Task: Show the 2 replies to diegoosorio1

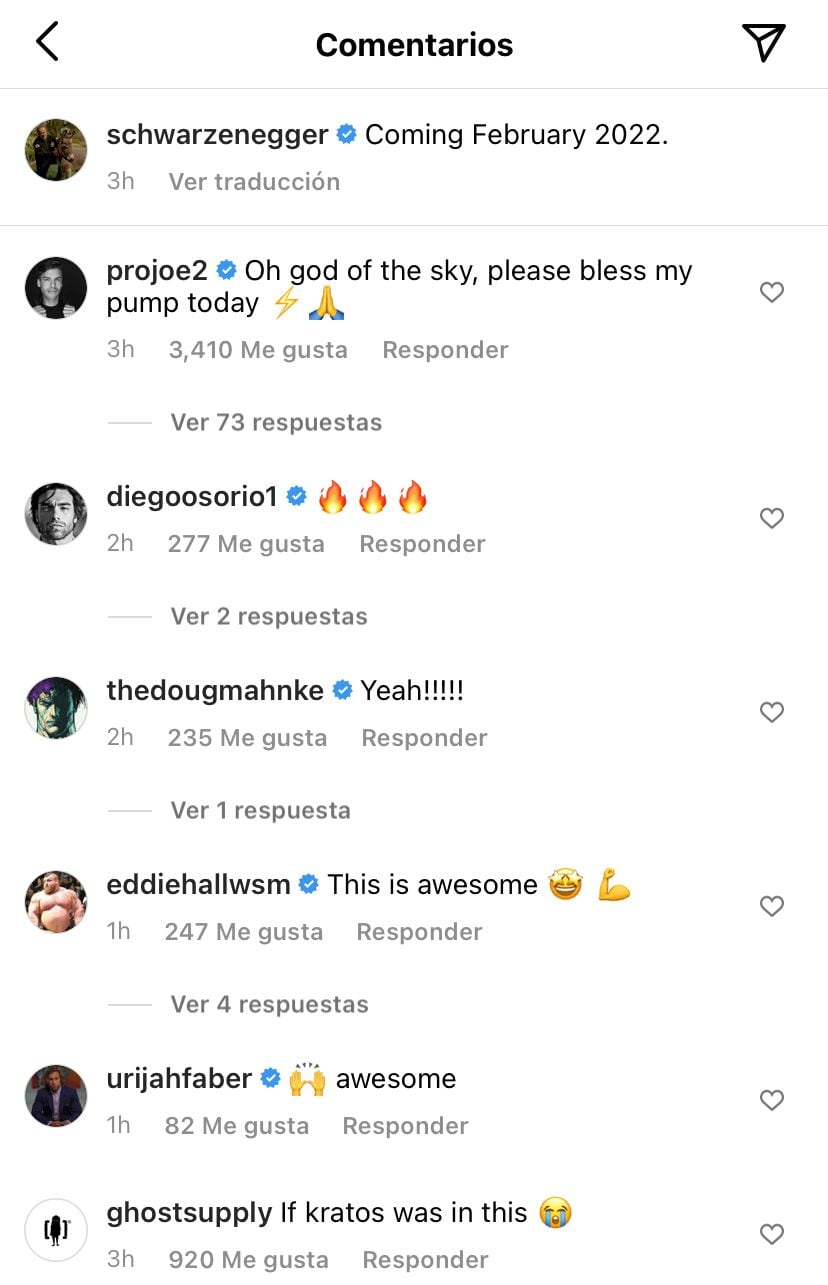Action: tap(268, 616)
